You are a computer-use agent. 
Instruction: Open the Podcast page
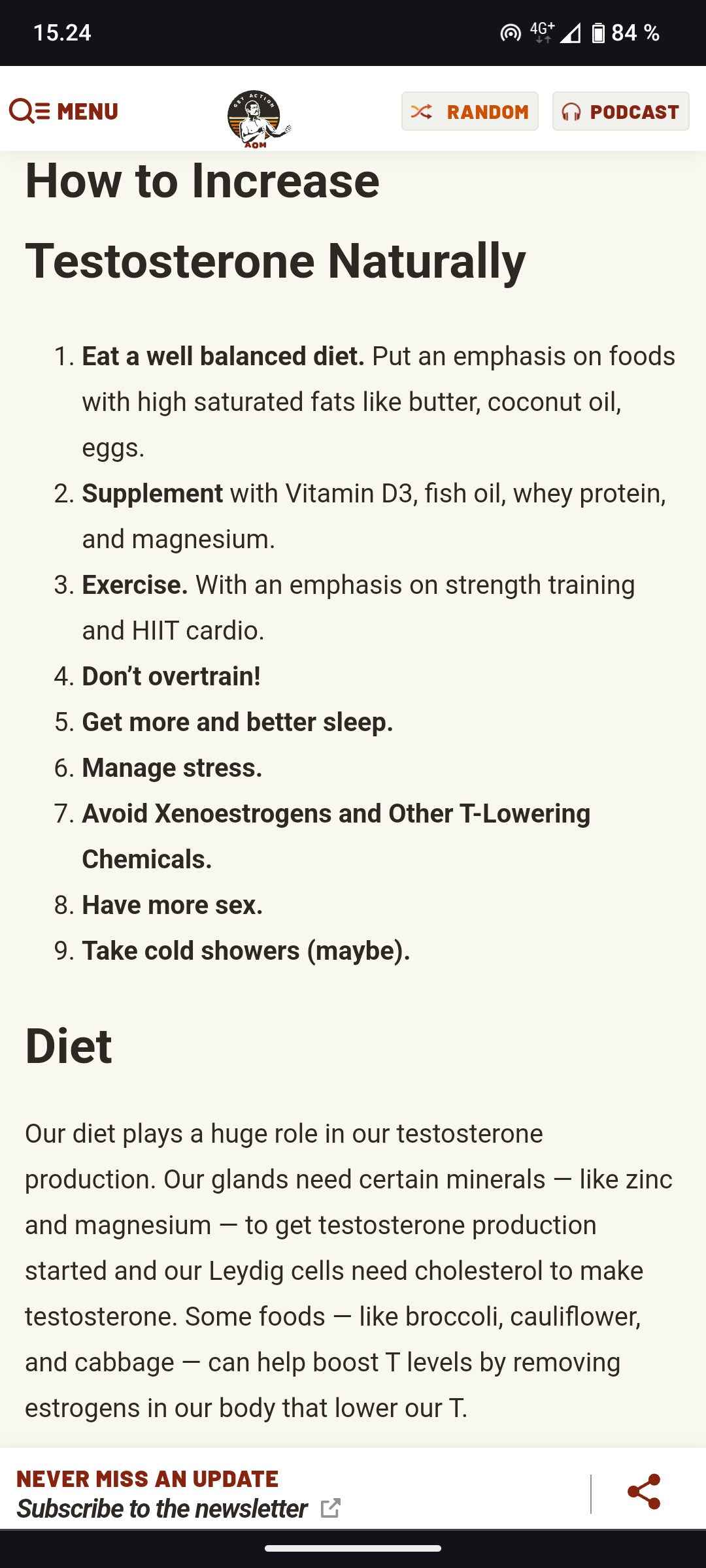(620, 112)
